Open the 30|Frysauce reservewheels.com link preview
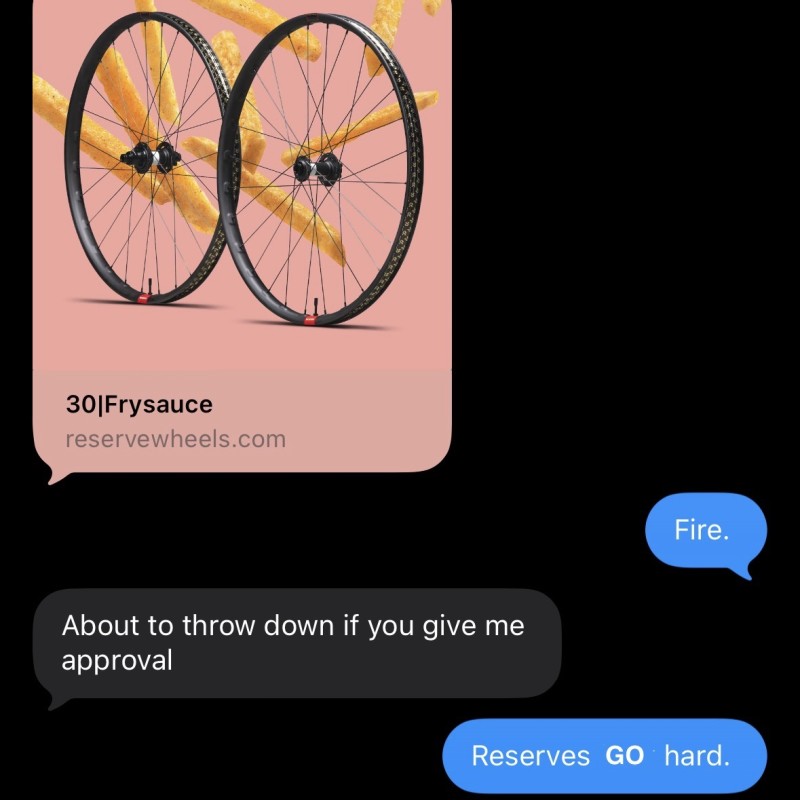The width and height of the screenshot is (800, 800). [x=242, y=421]
